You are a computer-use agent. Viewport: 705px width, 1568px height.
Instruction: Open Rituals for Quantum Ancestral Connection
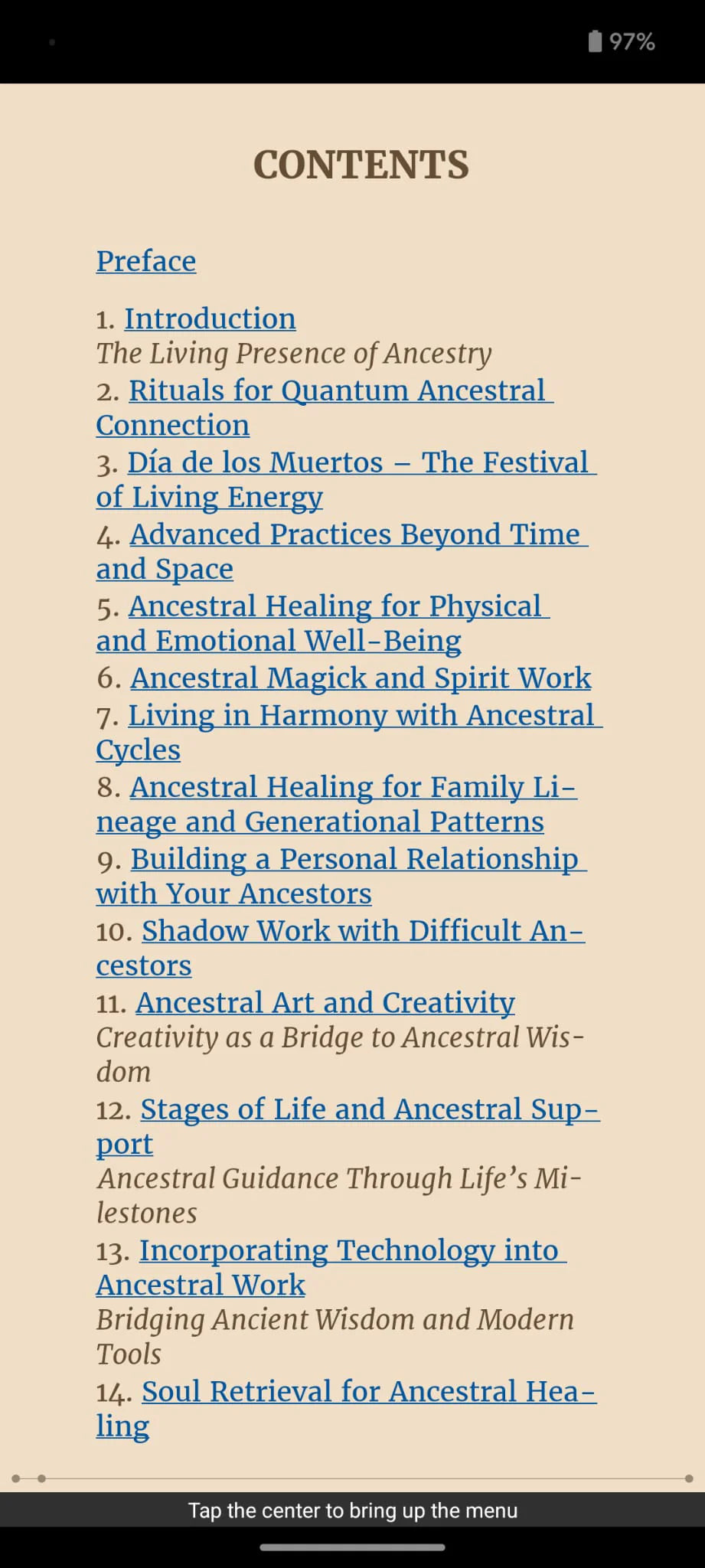[325, 407]
